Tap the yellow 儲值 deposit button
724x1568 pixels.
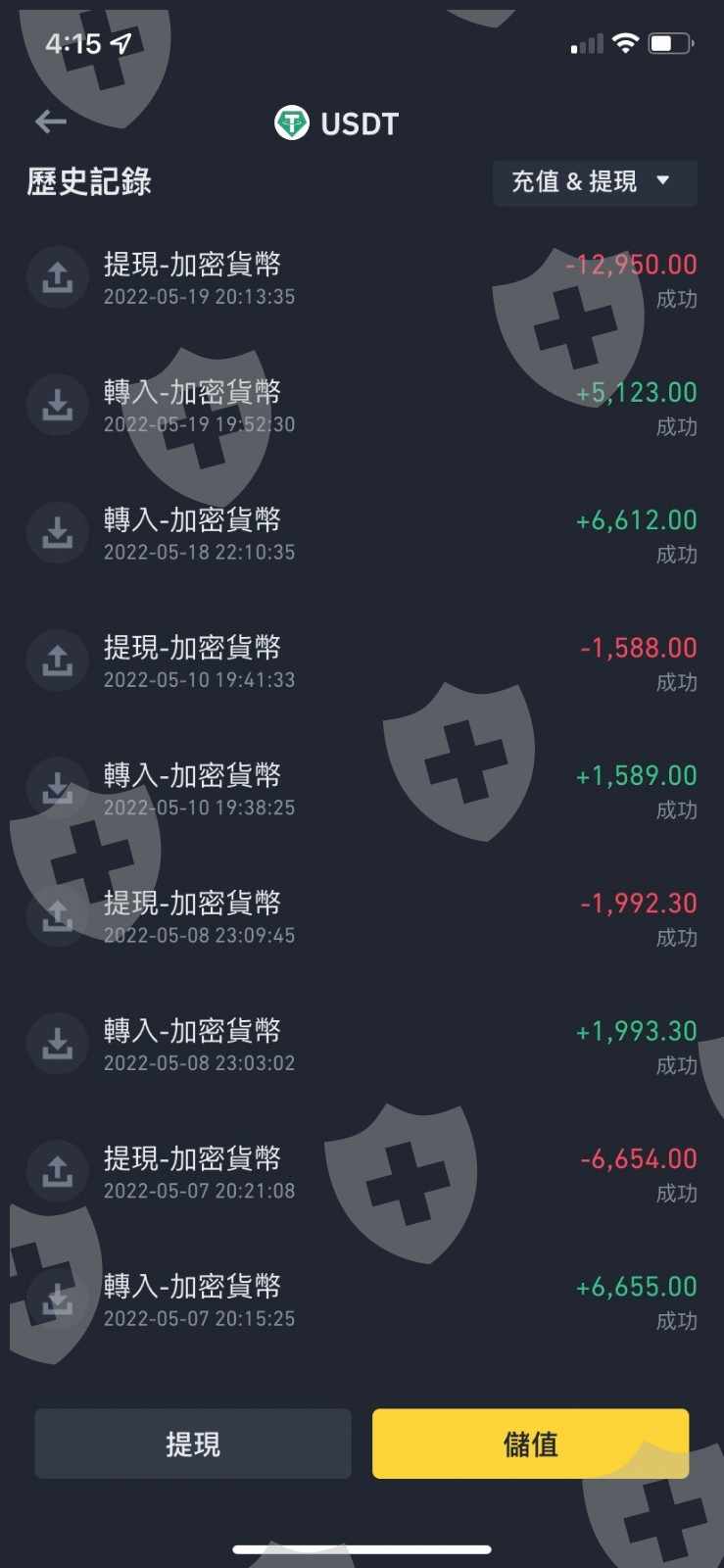531,1444
